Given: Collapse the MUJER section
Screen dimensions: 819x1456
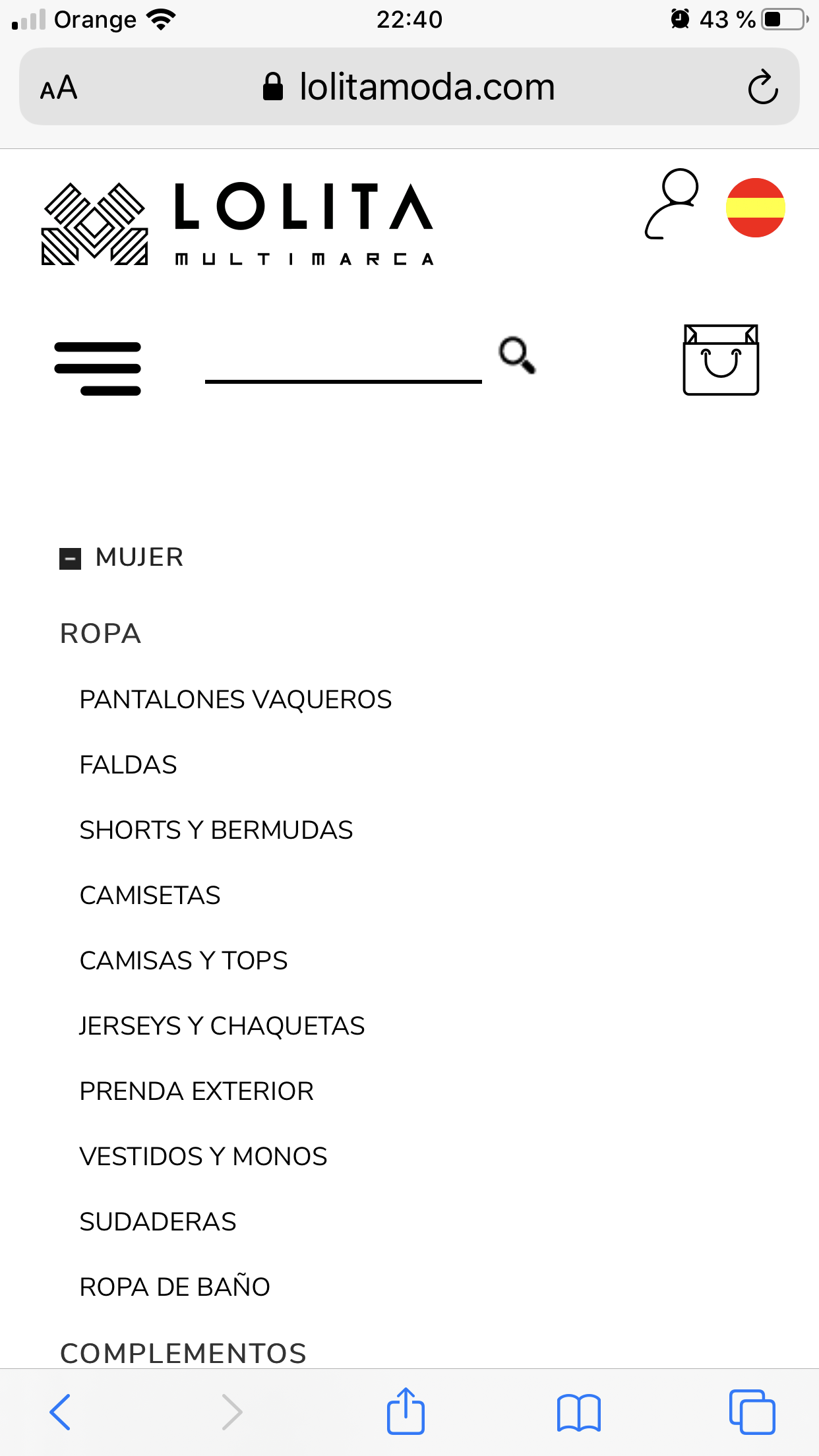Looking at the screenshot, I should (x=70, y=559).
